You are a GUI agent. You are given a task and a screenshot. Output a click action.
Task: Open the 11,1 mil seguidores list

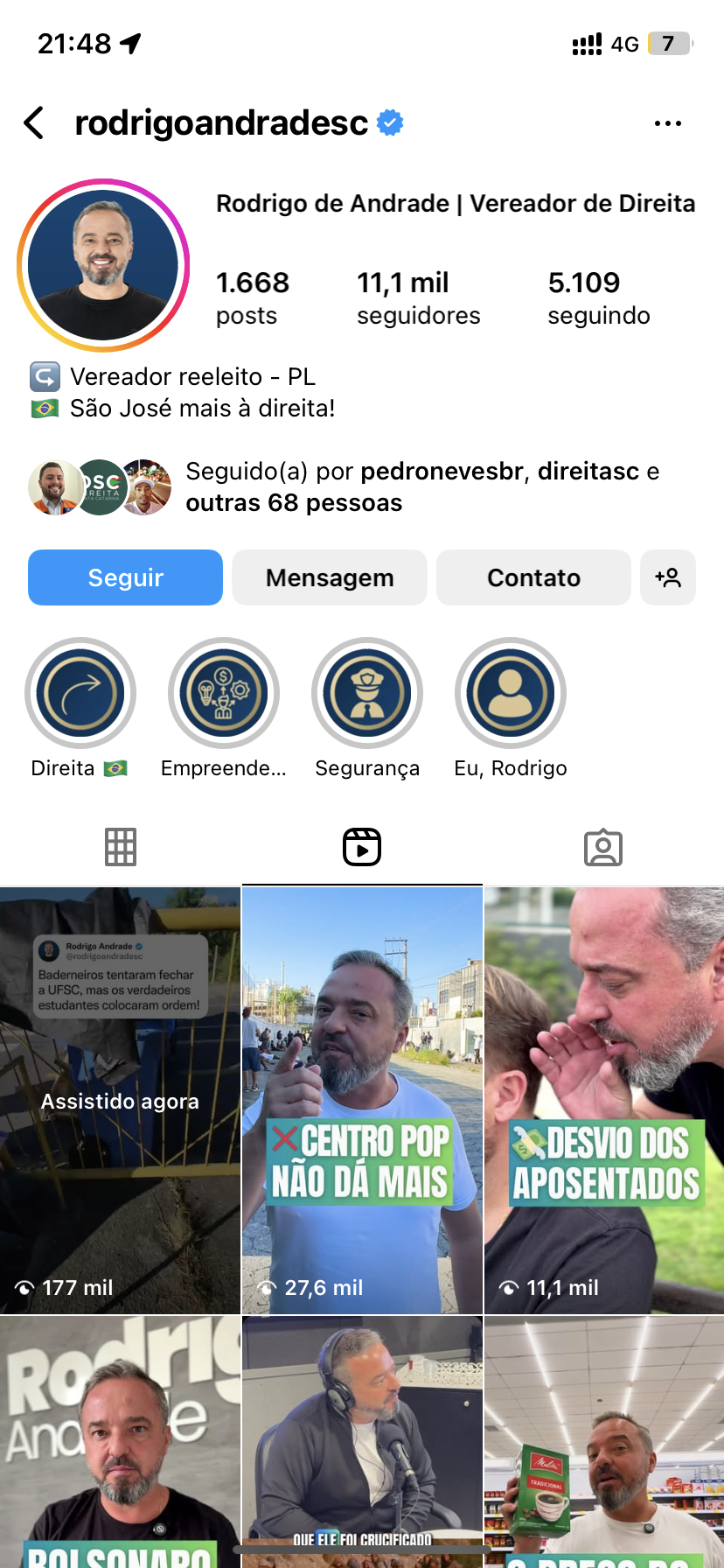pos(418,297)
